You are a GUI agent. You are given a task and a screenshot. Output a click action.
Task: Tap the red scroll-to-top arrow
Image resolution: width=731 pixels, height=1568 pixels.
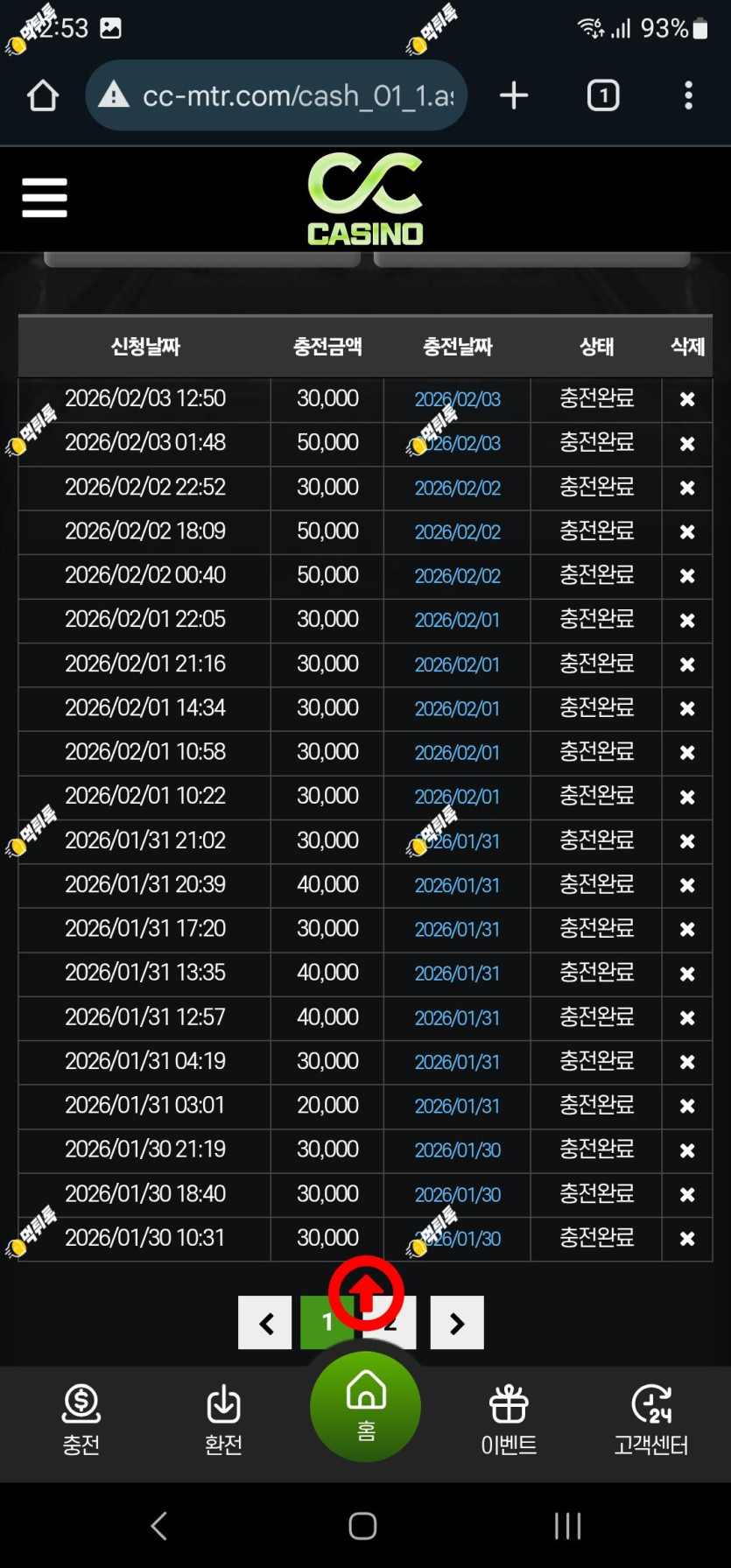(367, 1293)
